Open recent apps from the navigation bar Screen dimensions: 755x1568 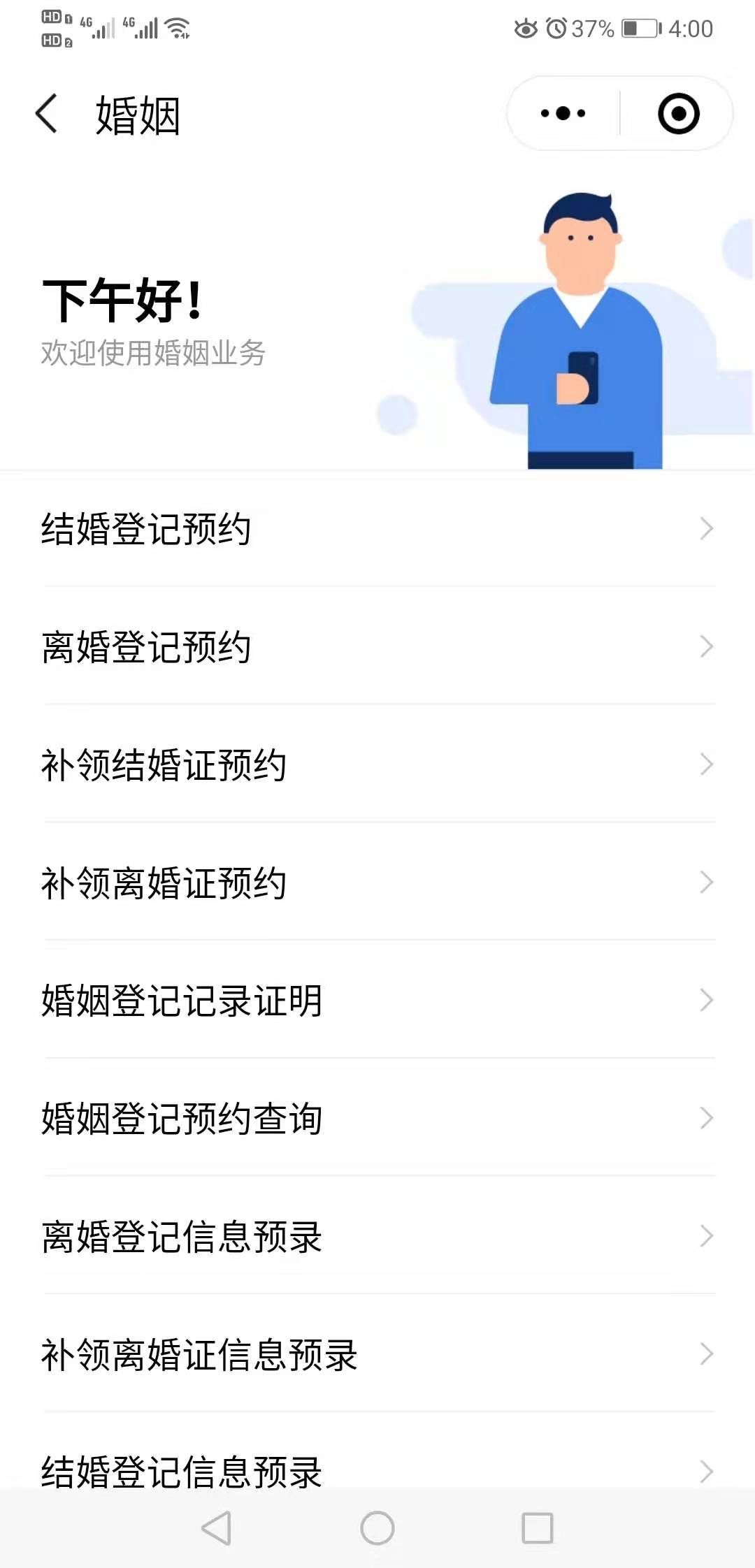(538, 1528)
